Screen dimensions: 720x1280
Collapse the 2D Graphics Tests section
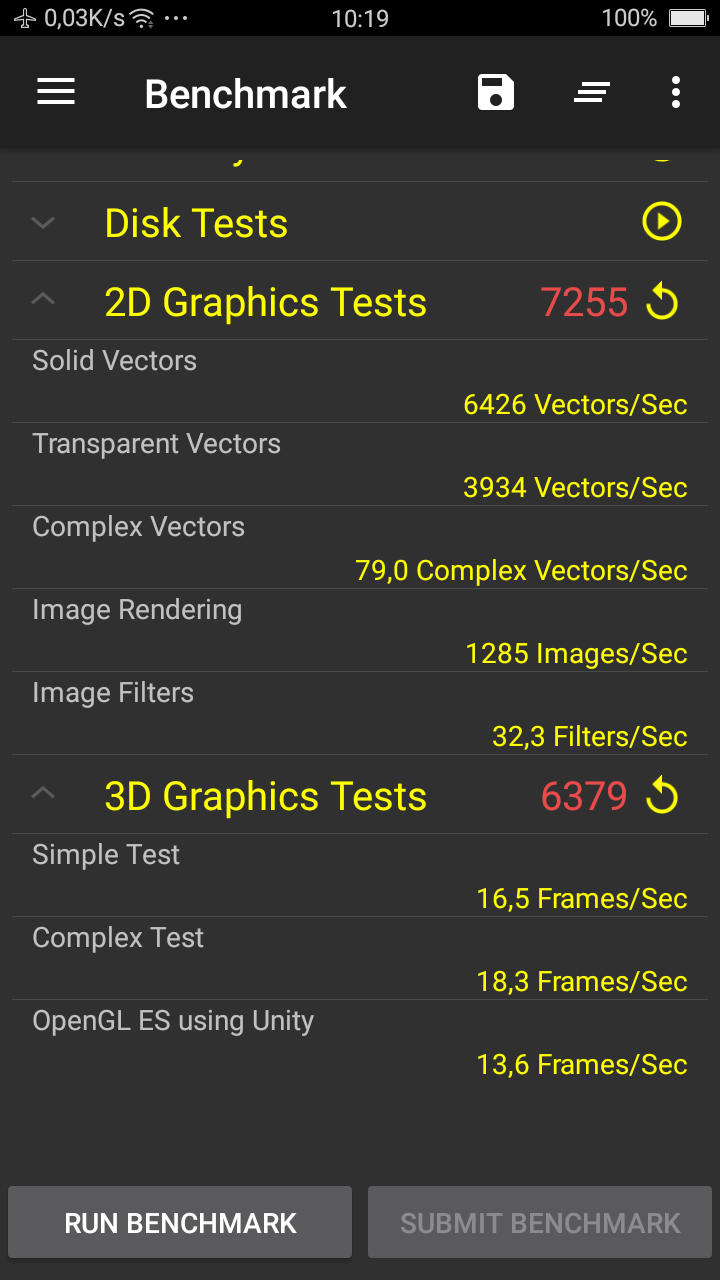click(43, 298)
